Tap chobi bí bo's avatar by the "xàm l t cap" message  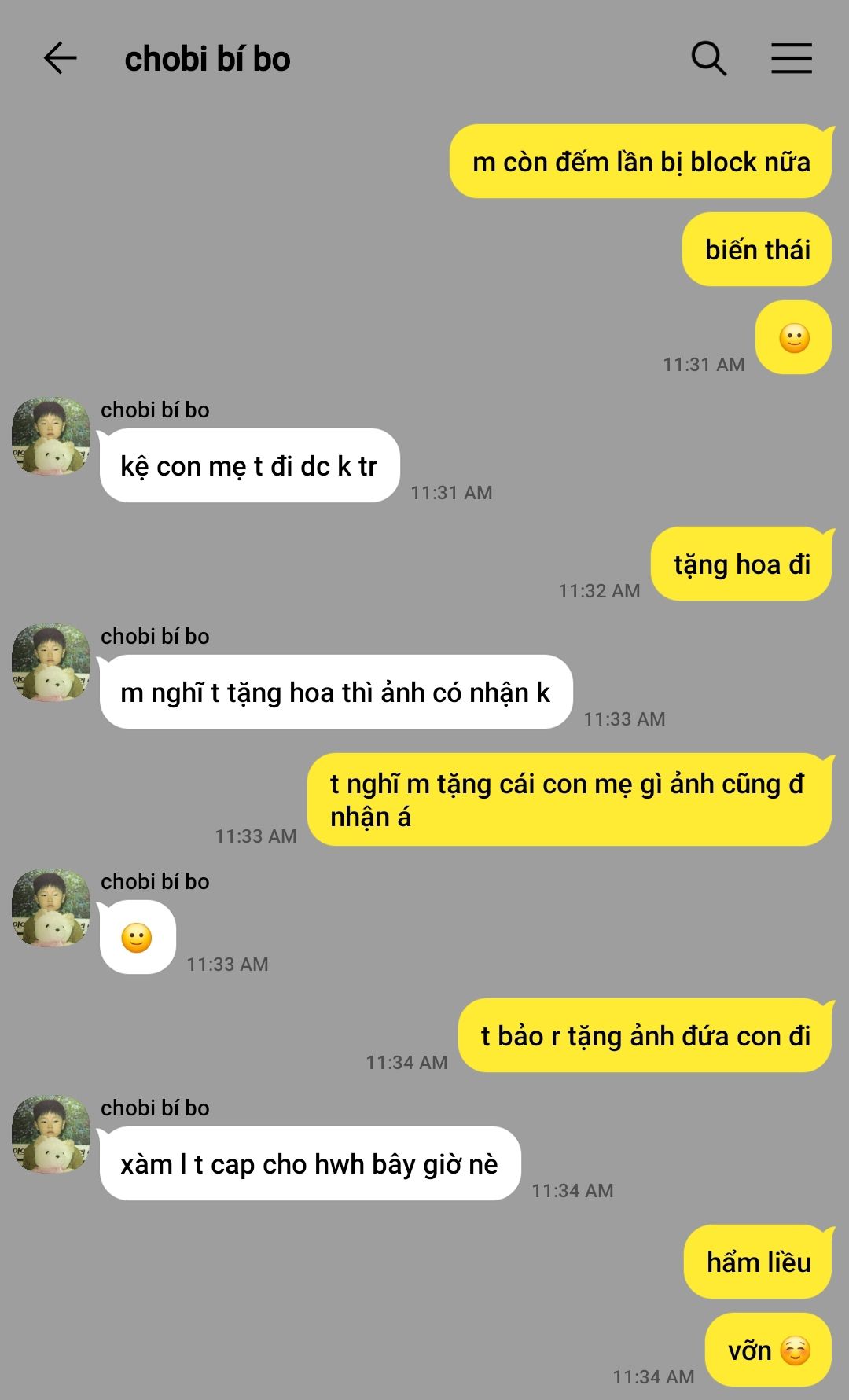[x=51, y=1134]
